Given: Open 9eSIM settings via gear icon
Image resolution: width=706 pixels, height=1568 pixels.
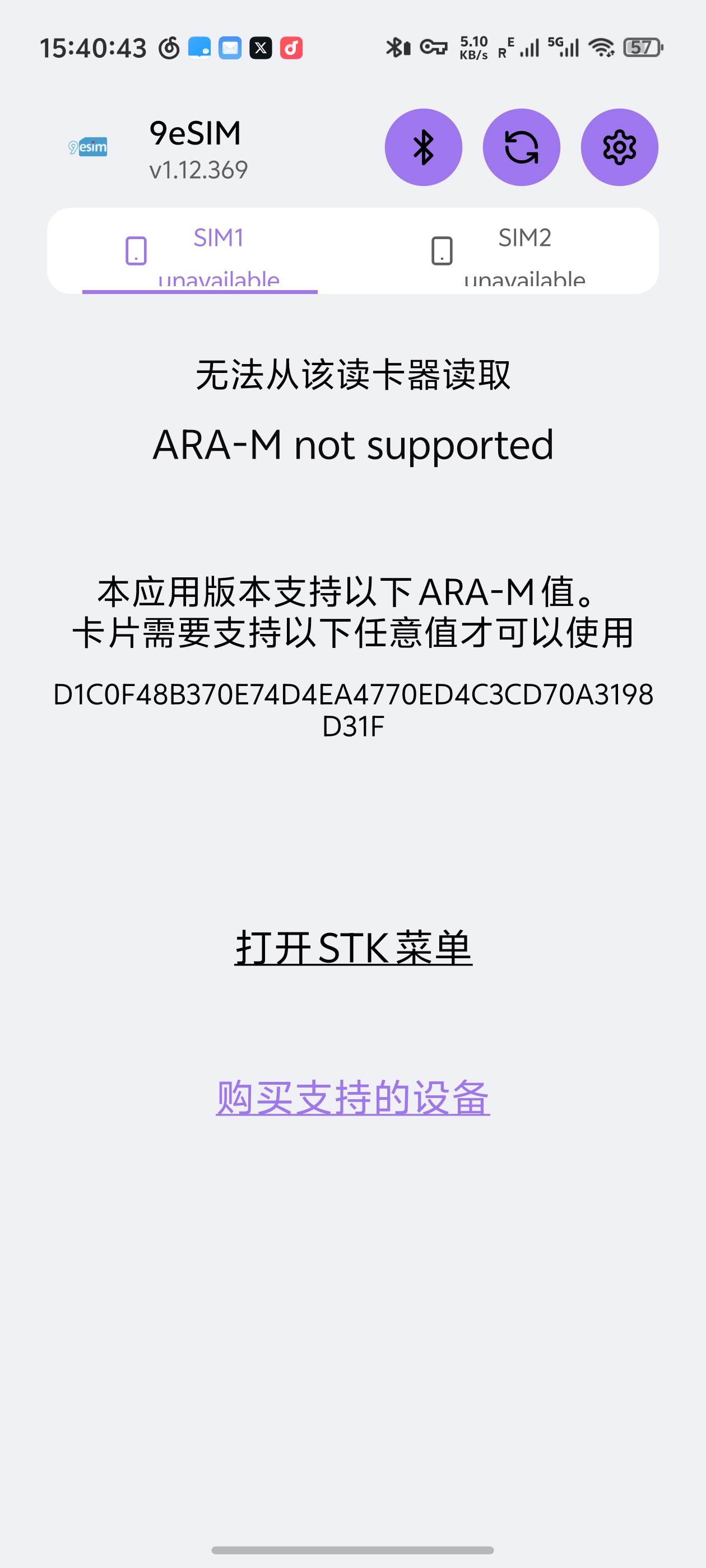Looking at the screenshot, I should coord(619,147).
